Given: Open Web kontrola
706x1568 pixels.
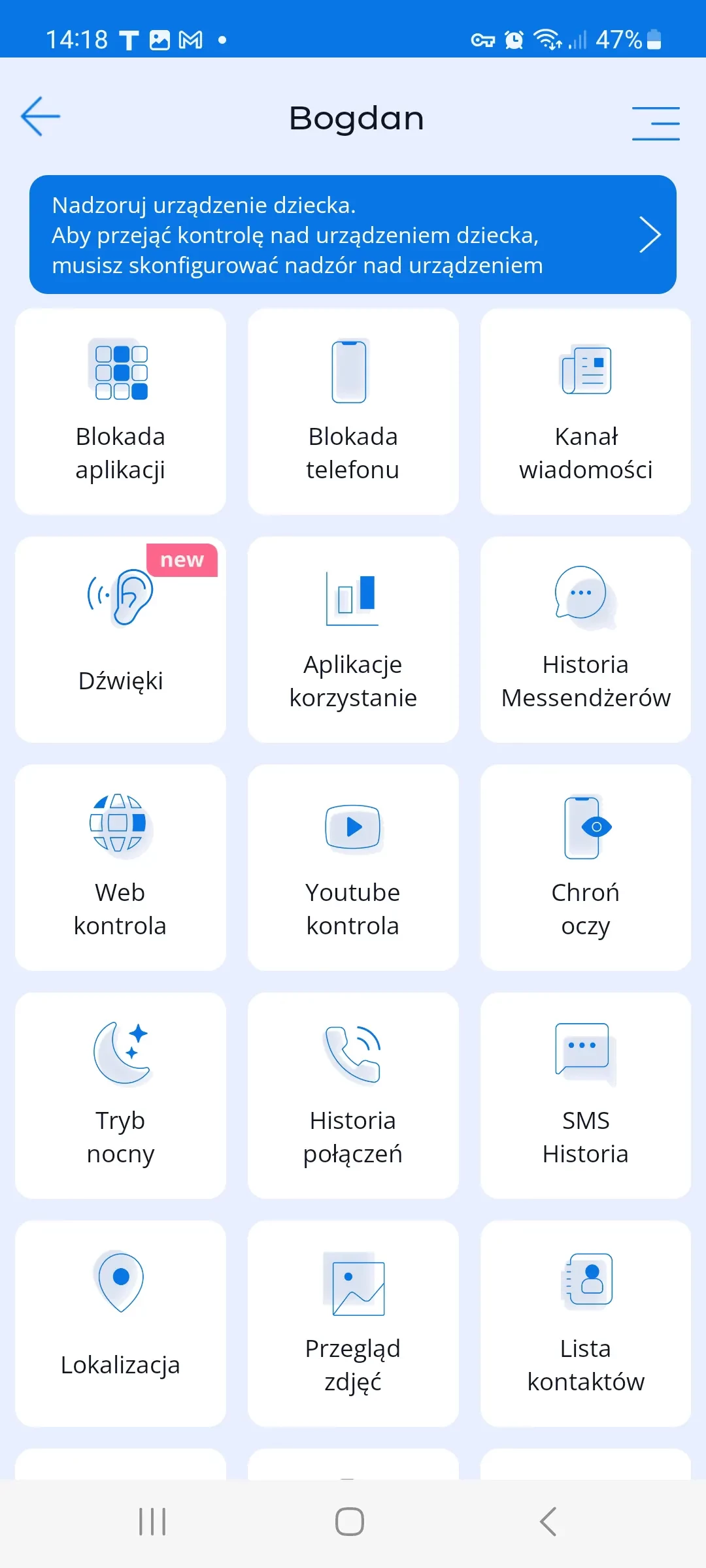Looking at the screenshot, I should pyautogui.click(x=120, y=868).
